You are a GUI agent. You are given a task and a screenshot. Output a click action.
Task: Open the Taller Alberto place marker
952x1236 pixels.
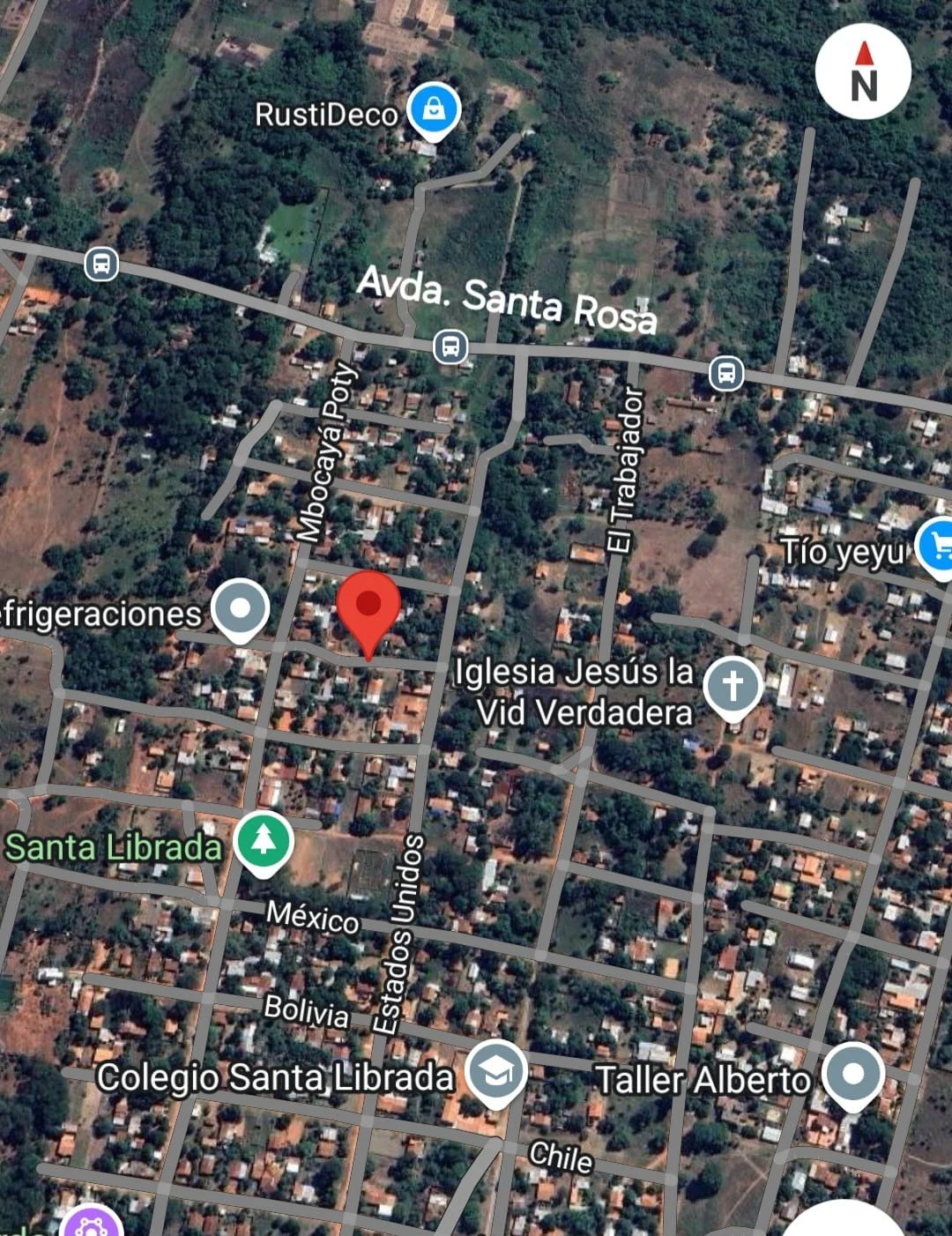pos(852,1073)
